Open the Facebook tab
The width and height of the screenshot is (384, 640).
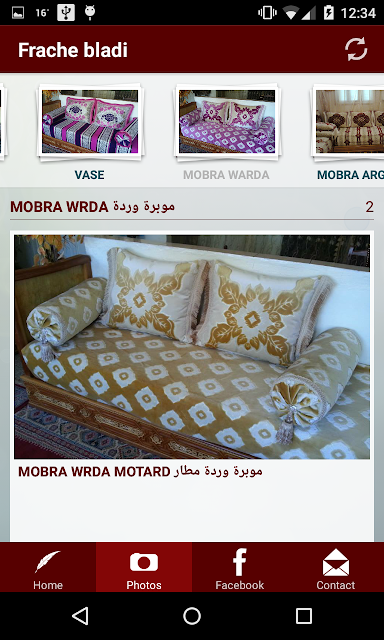tap(240, 567)
